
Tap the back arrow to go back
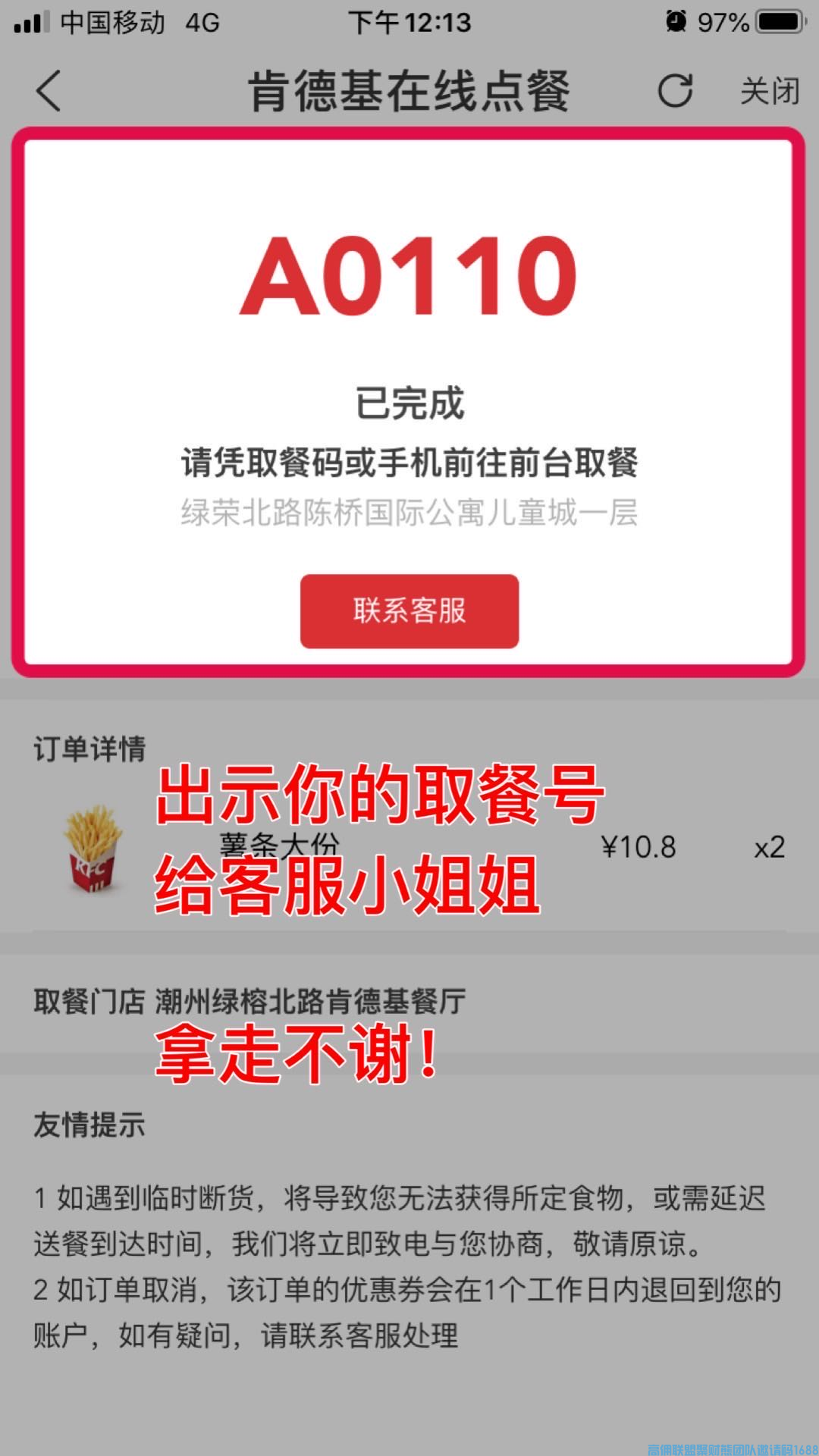tap(47, 89)
